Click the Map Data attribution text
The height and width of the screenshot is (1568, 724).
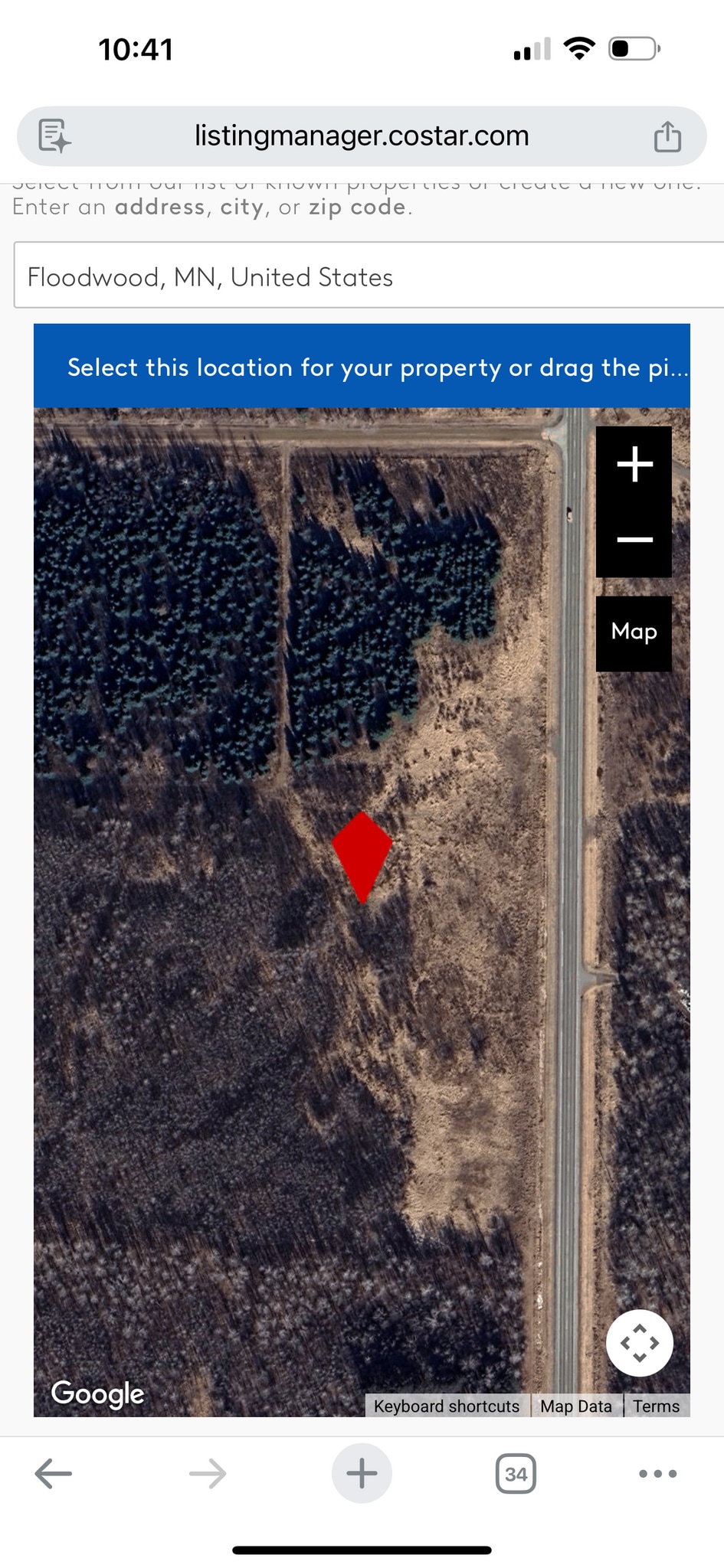575,1406
